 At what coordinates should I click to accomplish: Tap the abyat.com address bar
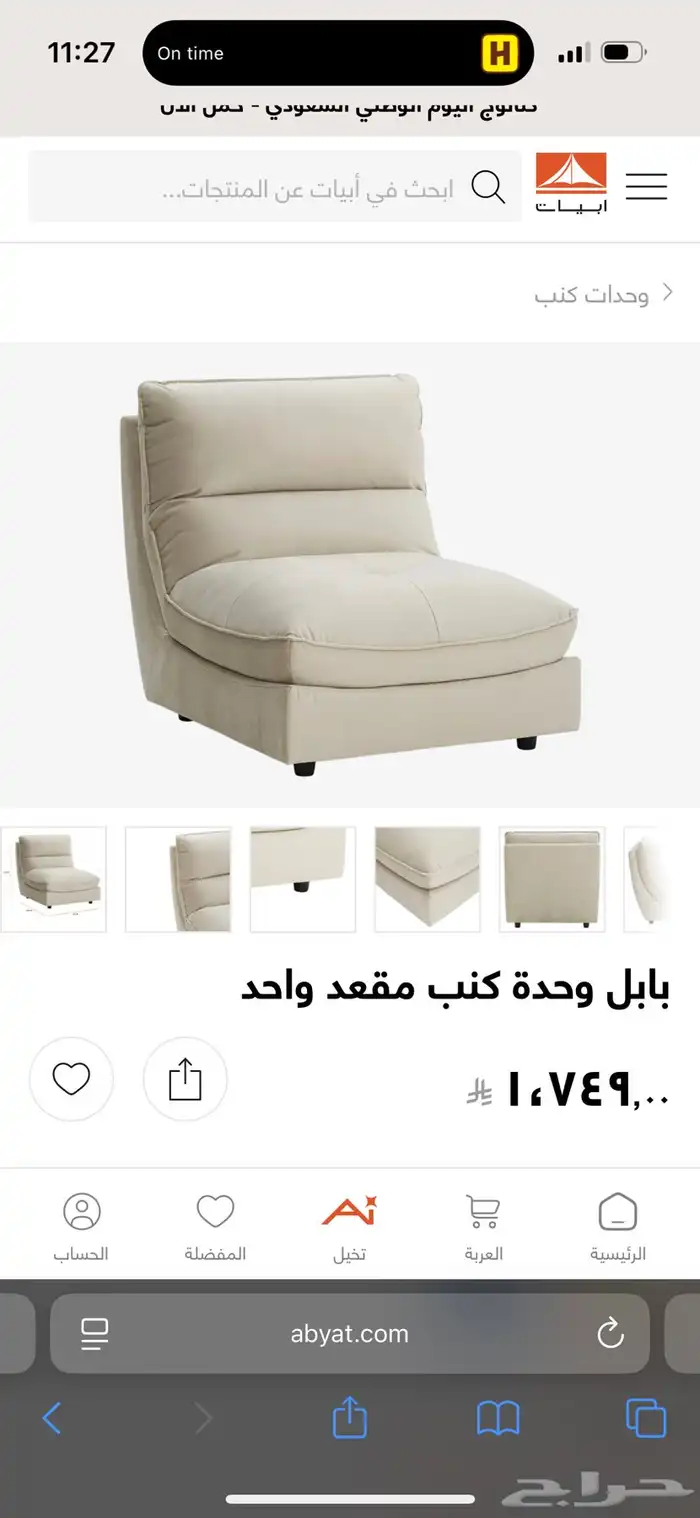(349, 1333)
